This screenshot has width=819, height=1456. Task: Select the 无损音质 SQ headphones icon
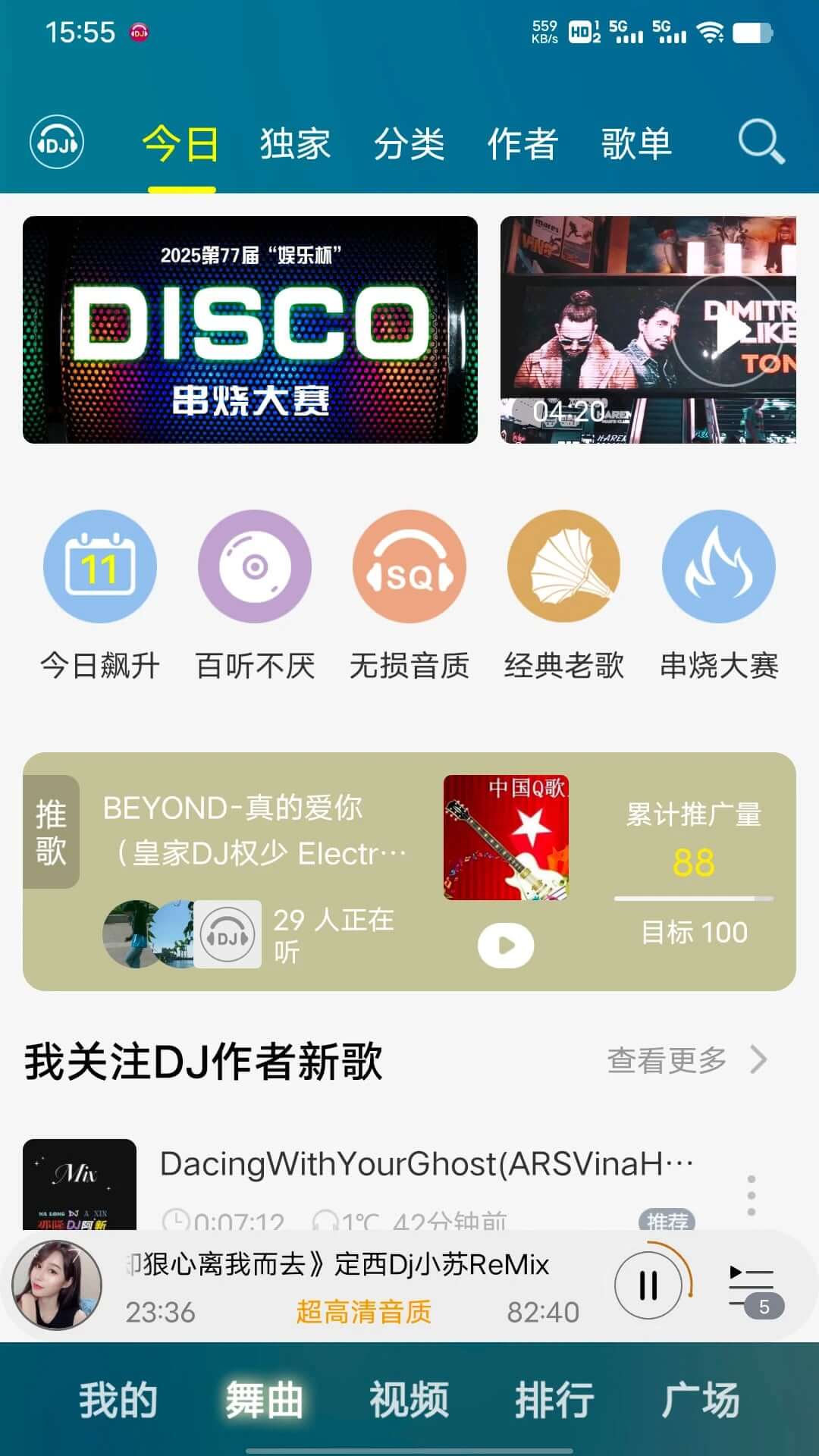click(x=409, y=565)
